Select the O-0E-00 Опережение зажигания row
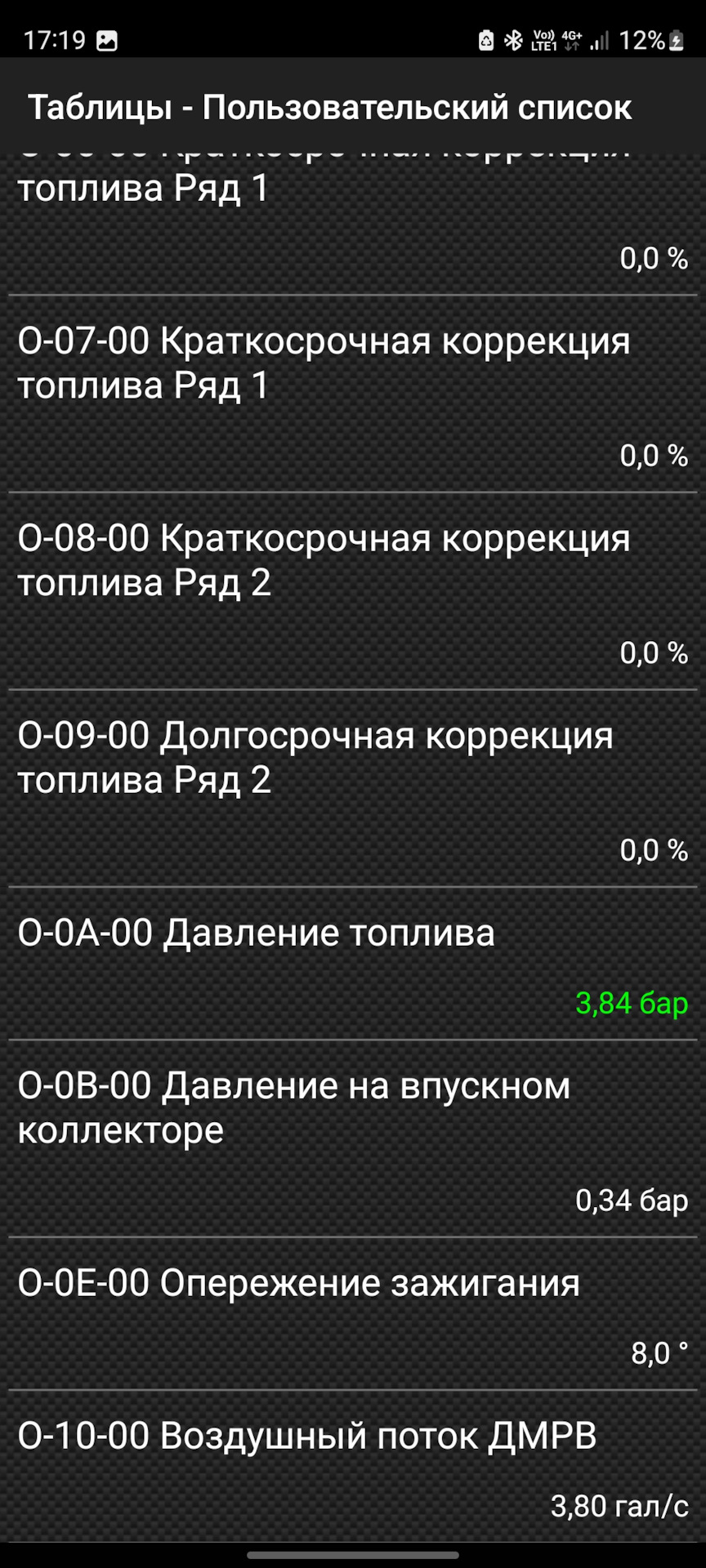 coord(353,1311)
